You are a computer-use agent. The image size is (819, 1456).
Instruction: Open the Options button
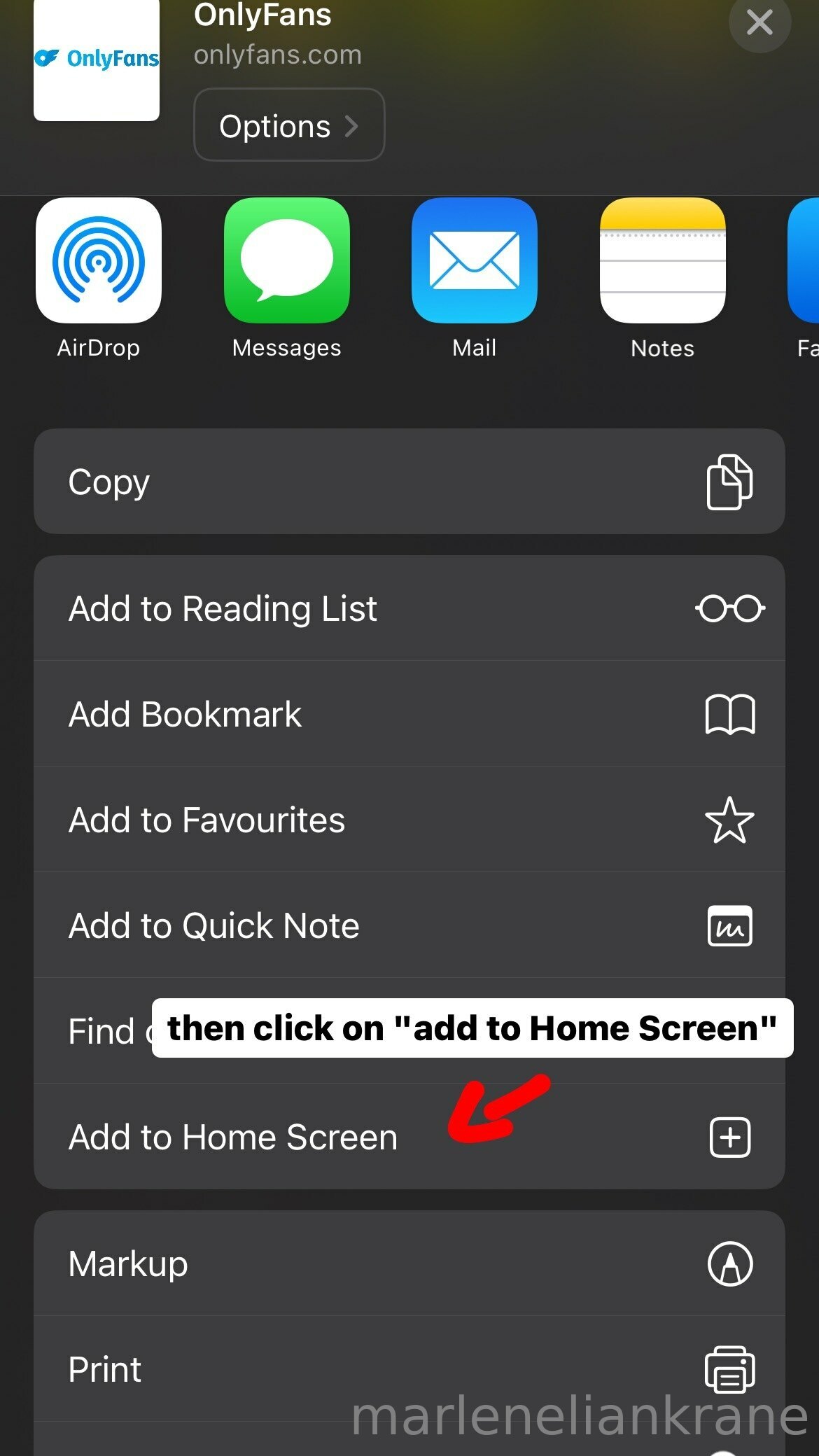pyautogui.click(x=289, y=125)
